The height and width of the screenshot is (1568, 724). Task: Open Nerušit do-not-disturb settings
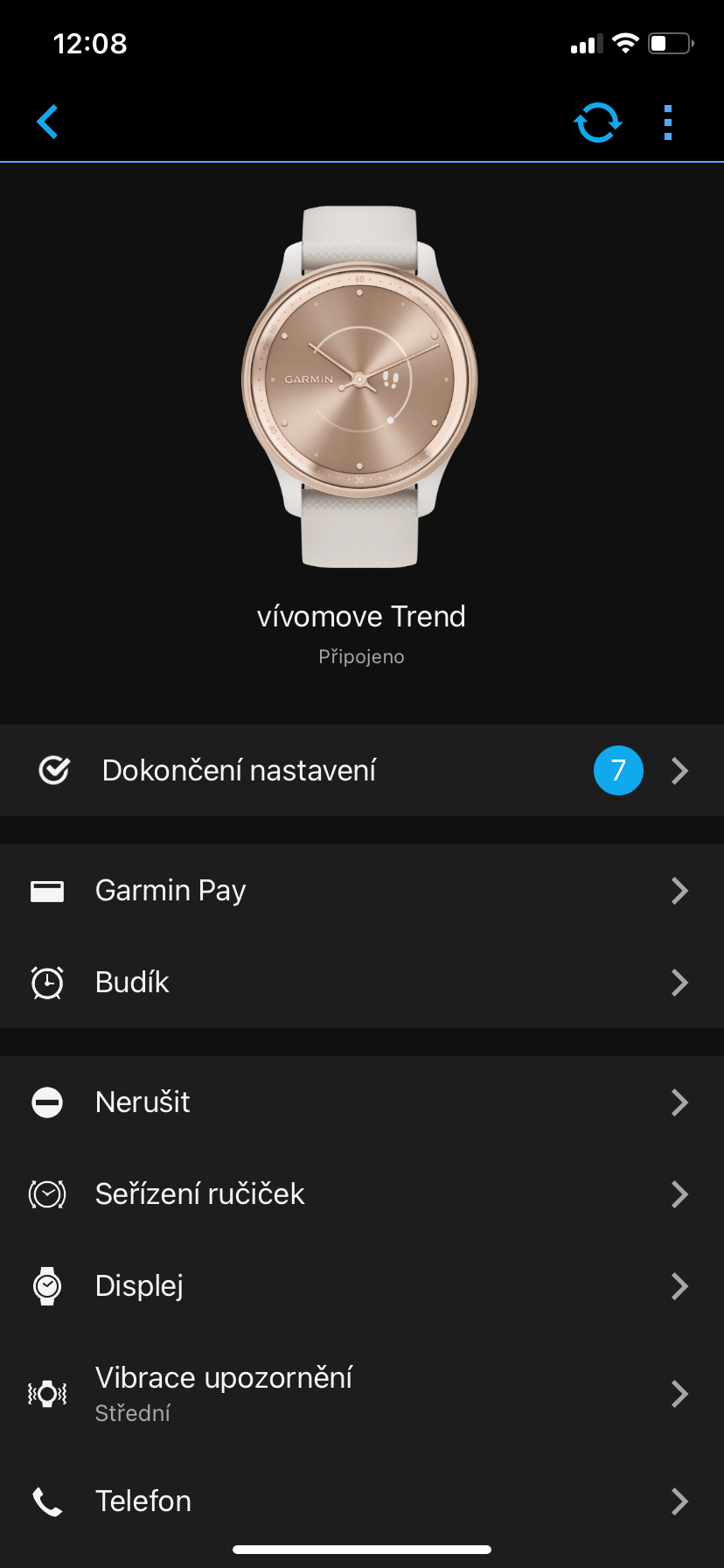pos(361,1102)
